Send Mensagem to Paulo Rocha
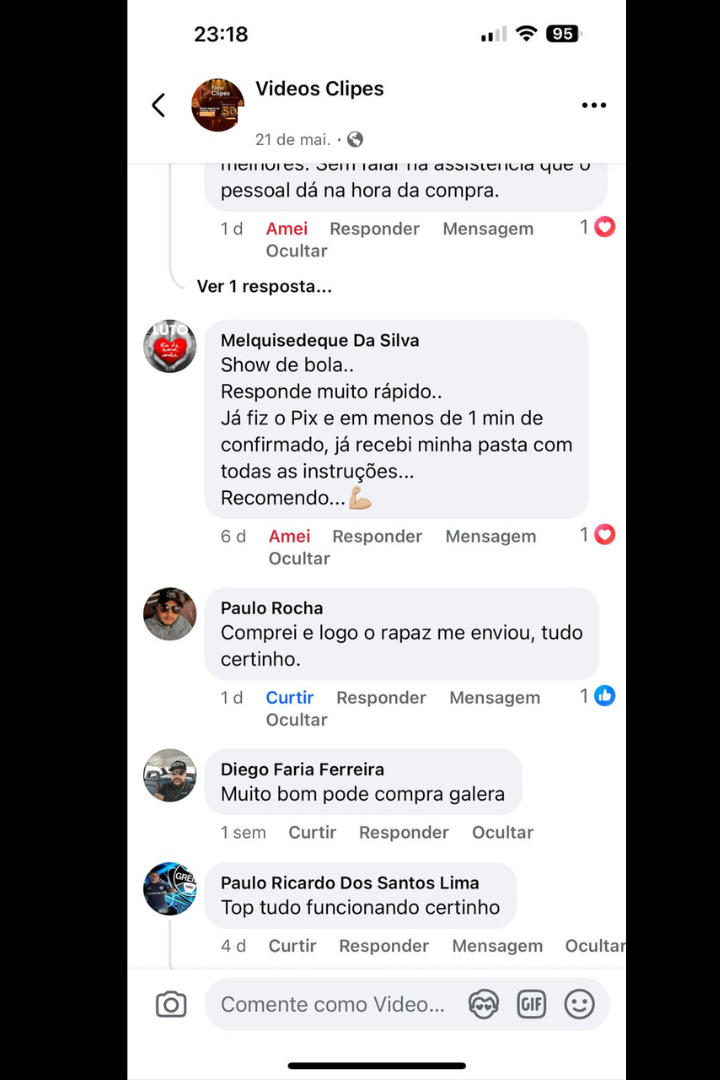Viewport: 720px width, 1080px height. tap(494, 697)
